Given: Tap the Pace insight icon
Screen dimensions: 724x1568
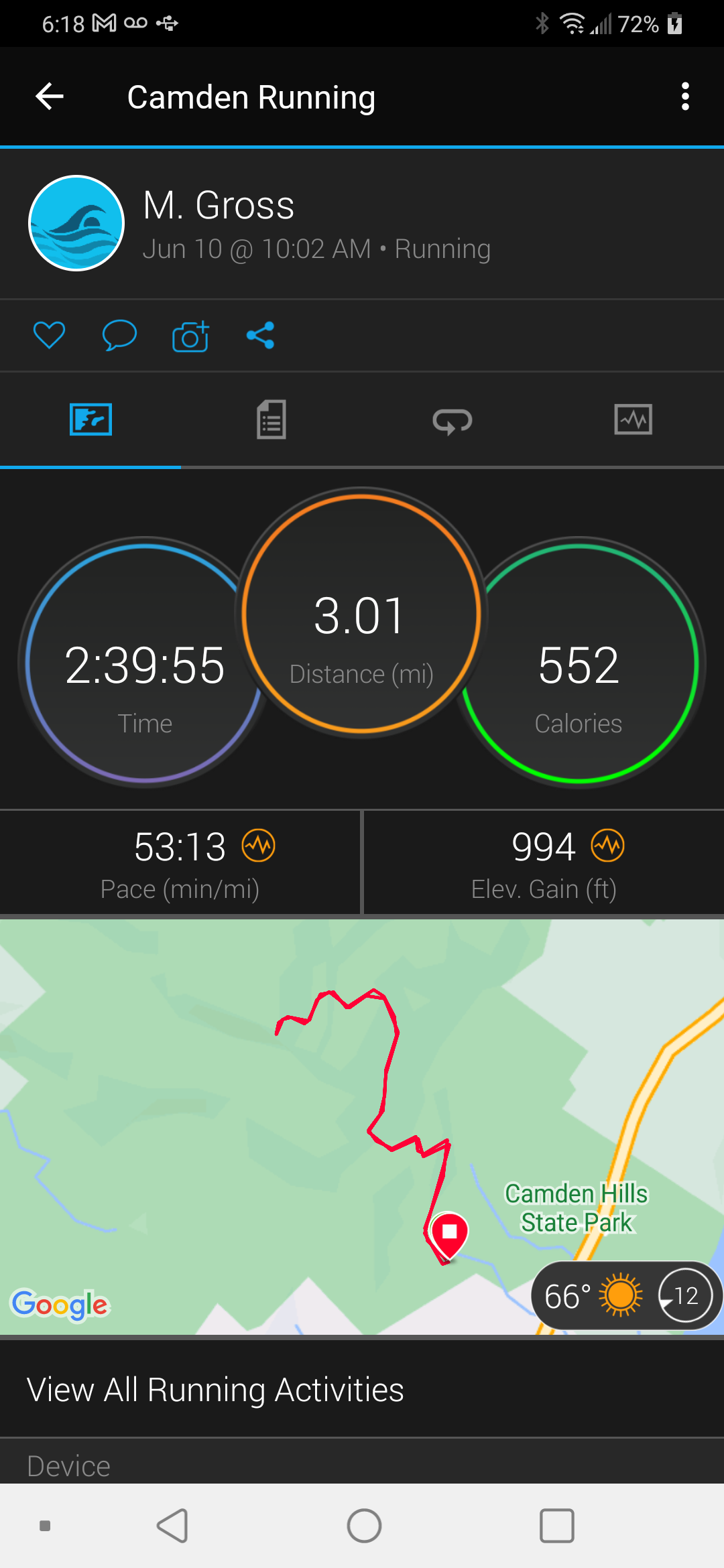Looking at the screenshot, I should pos(259,846).
